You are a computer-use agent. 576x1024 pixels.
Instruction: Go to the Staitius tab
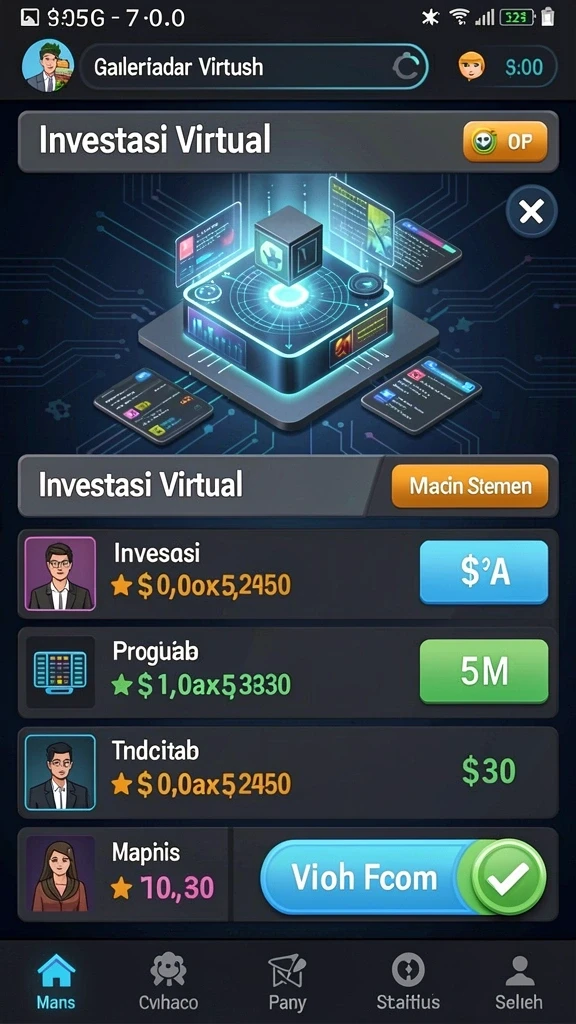408,982
